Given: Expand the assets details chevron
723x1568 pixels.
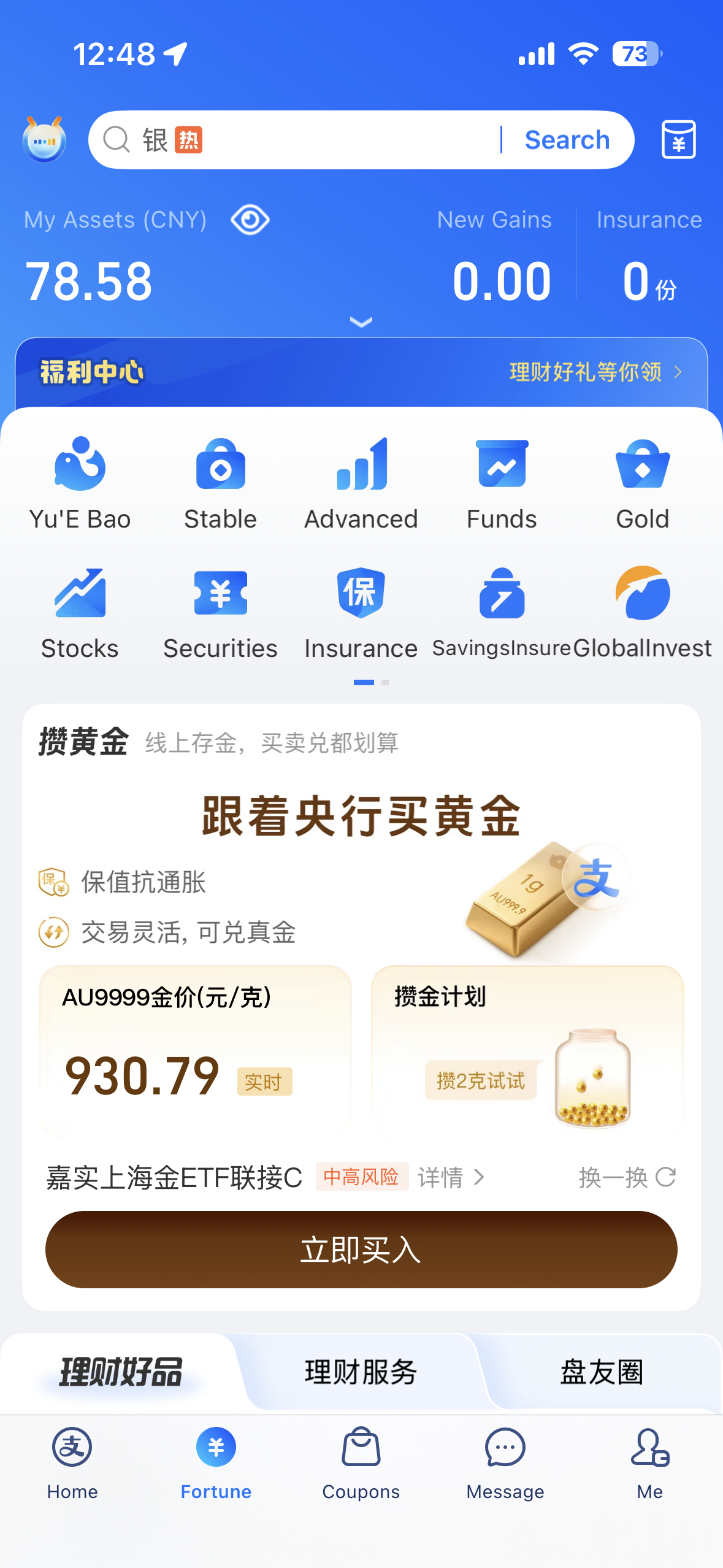Looking at the screenshot, I should (361, 322).
